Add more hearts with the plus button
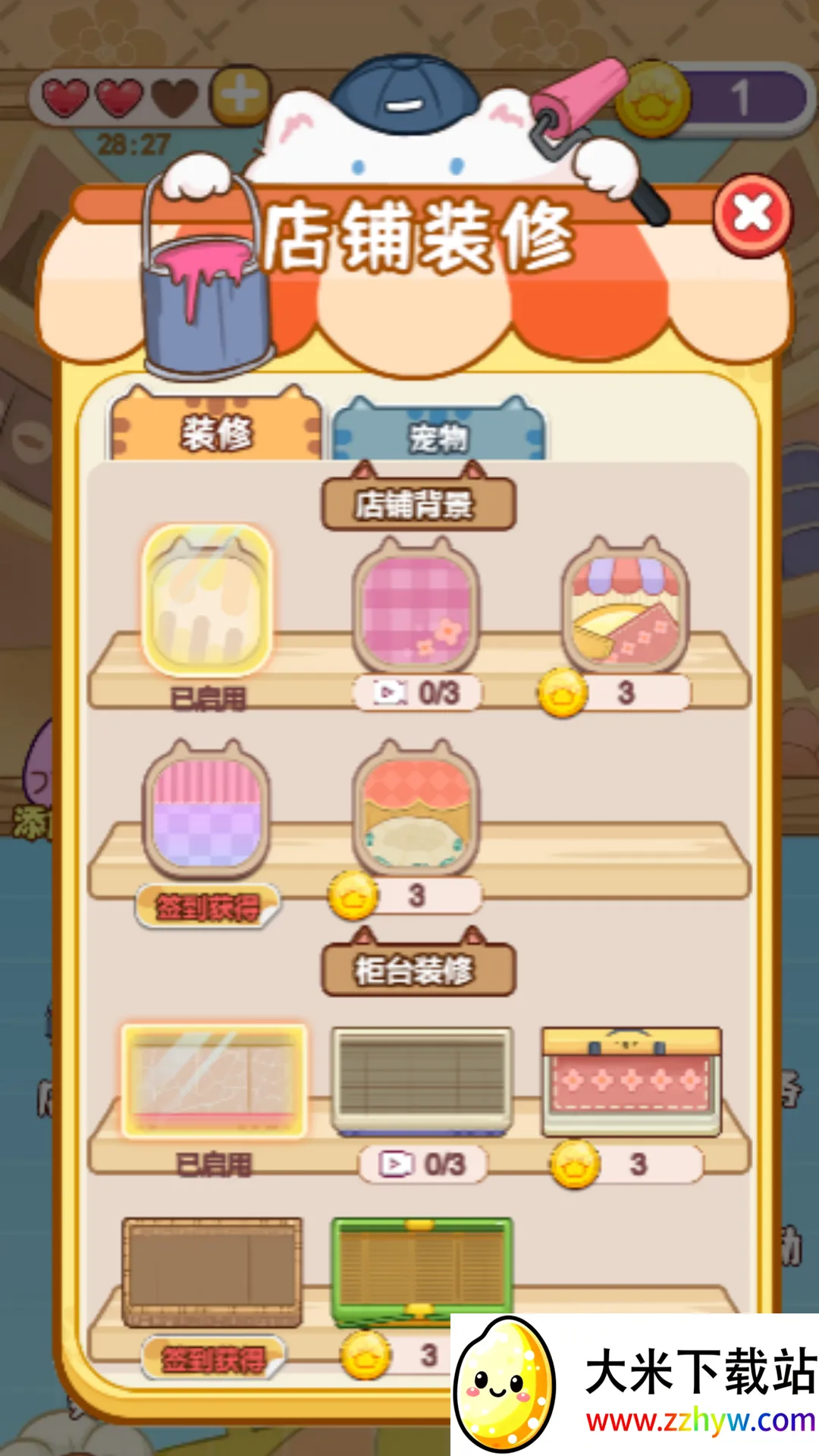The width and height of the screenshot is (819, 1456). point(240,96)
